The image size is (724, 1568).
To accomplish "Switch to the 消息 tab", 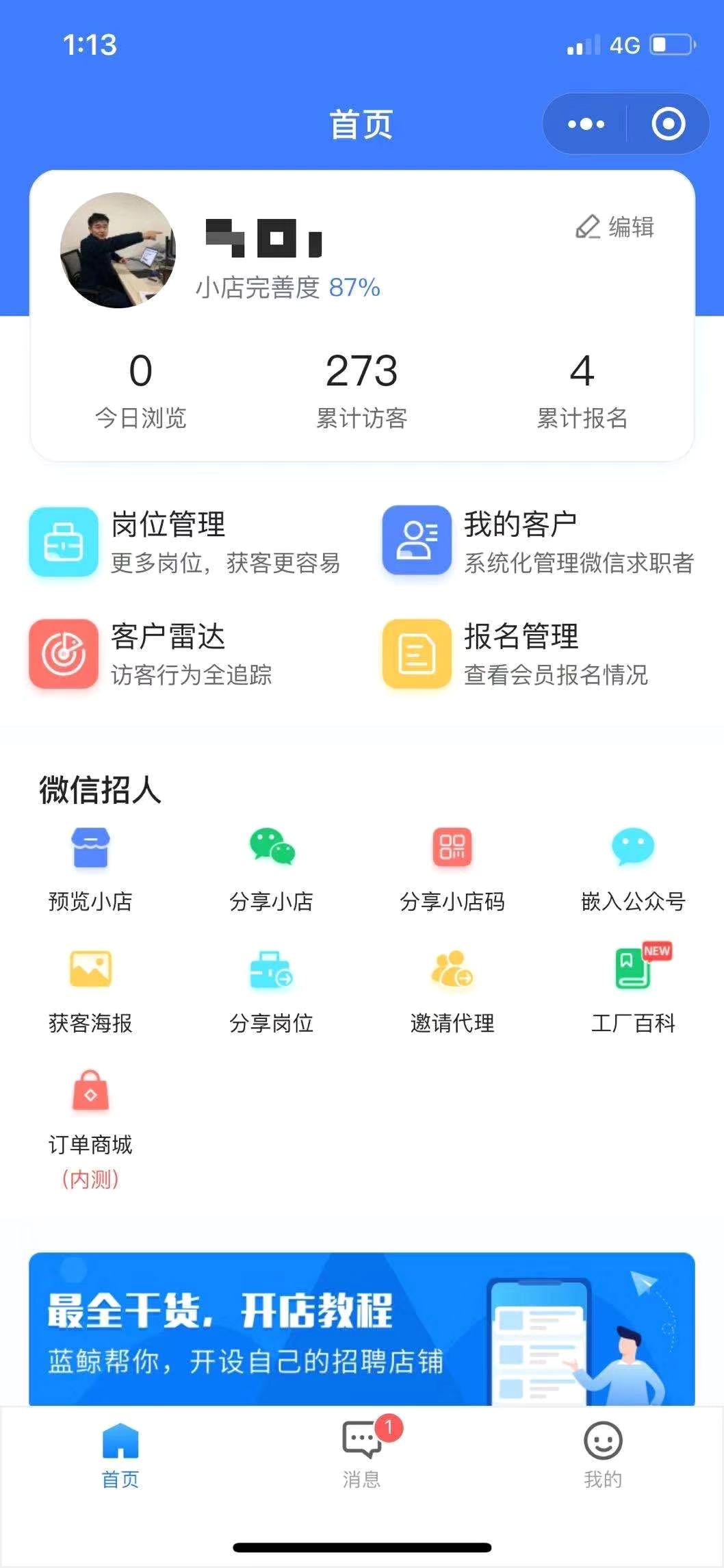I will [x=362, y=1453].
